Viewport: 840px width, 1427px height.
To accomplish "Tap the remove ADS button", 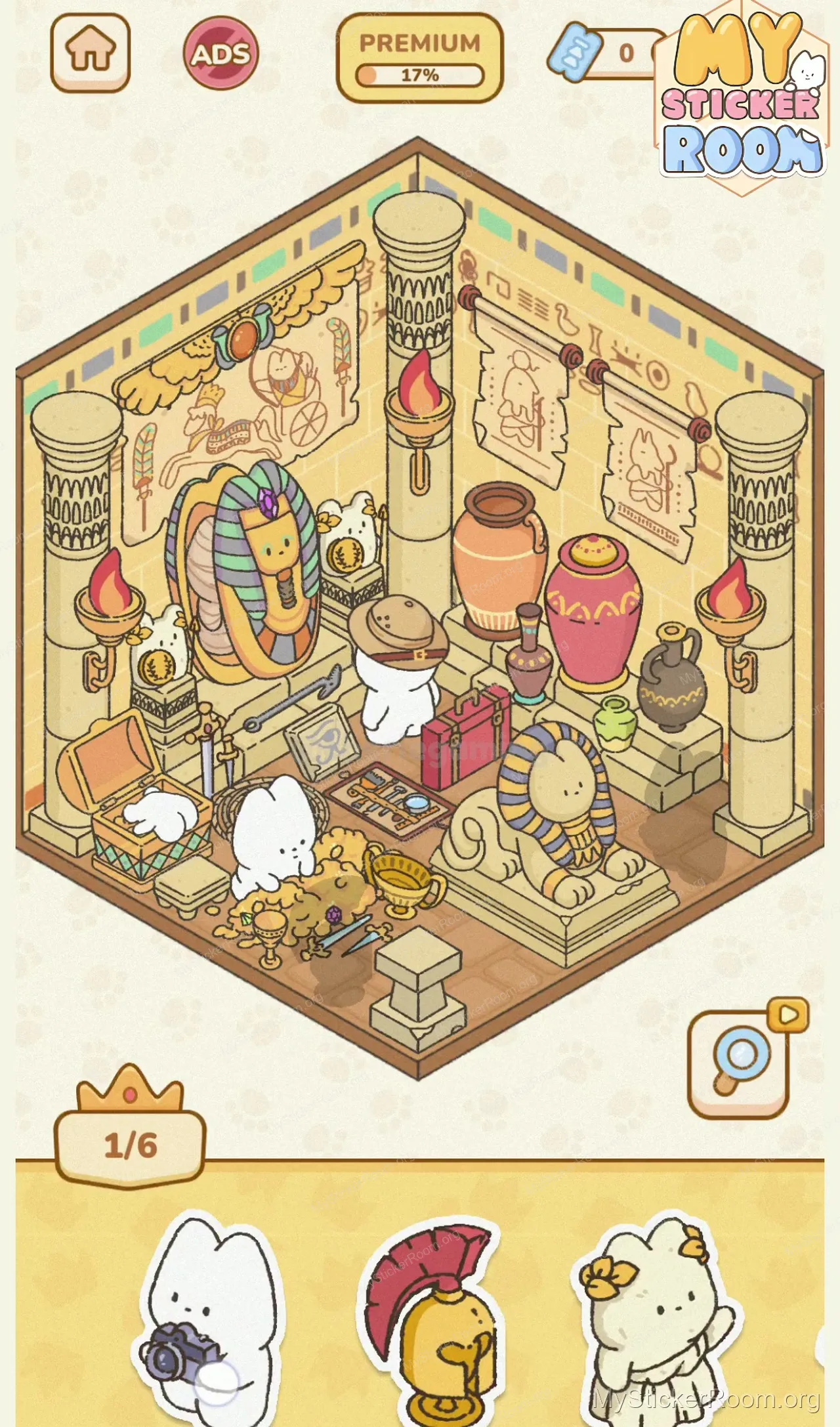I will 221,53.
